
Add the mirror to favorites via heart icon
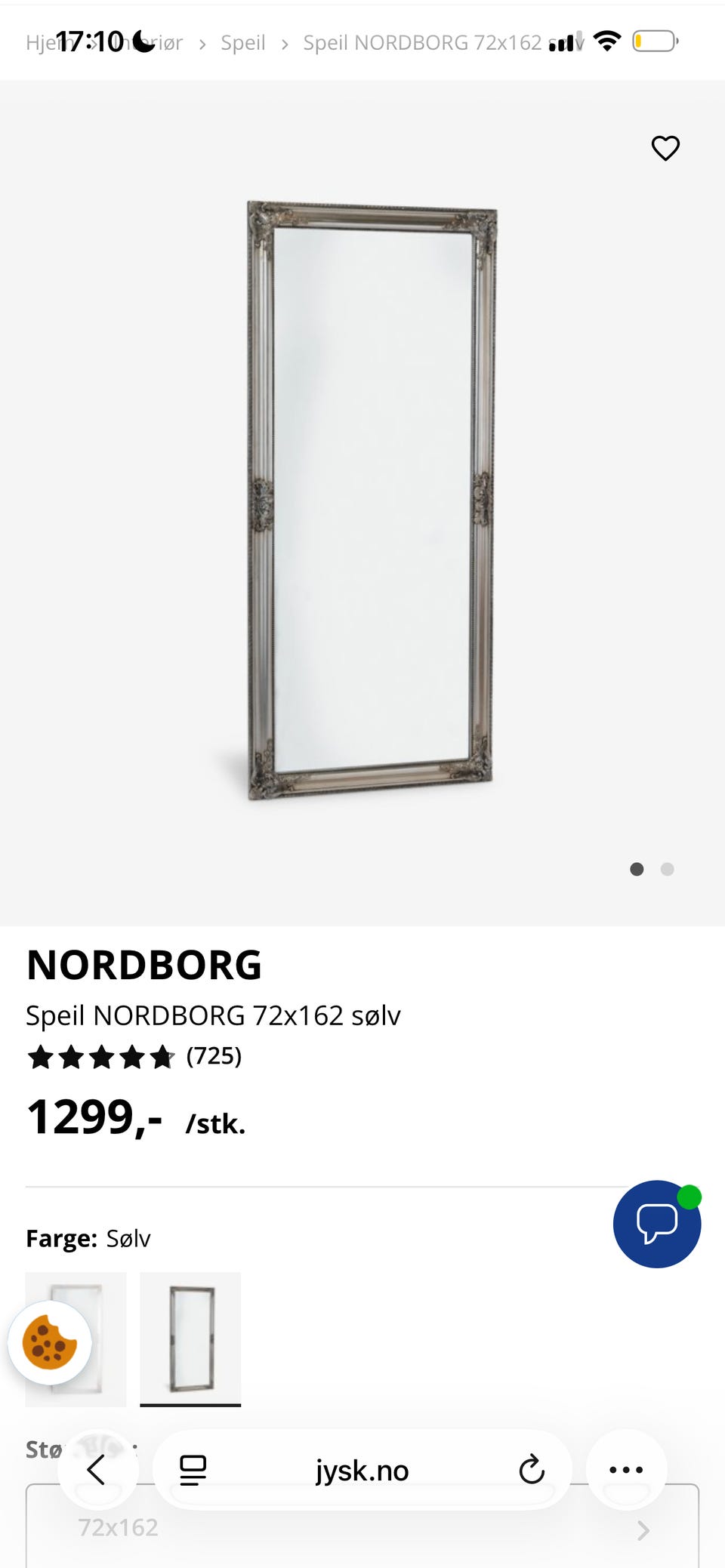pos(665,149)
